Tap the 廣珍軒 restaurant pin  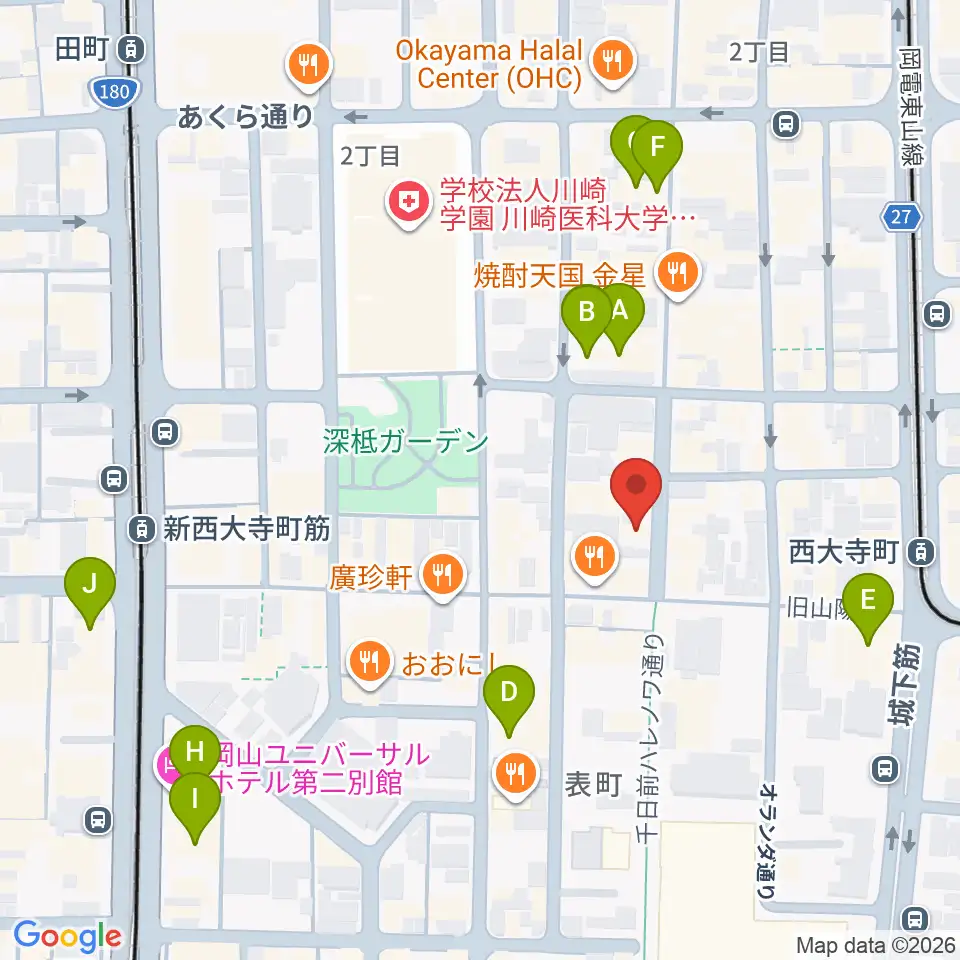(x=443, y=577)
